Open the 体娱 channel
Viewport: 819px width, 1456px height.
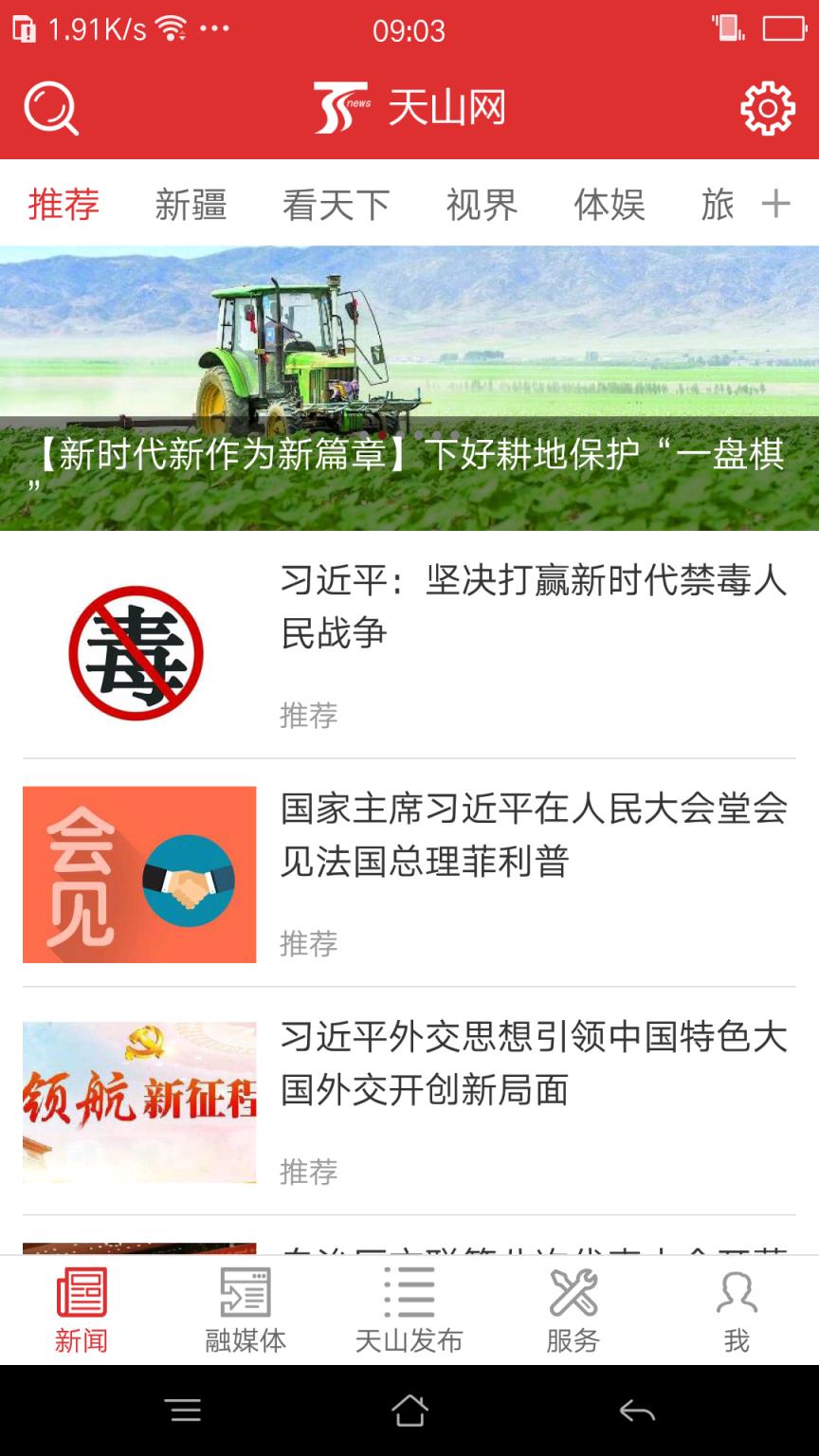[610, 205]
